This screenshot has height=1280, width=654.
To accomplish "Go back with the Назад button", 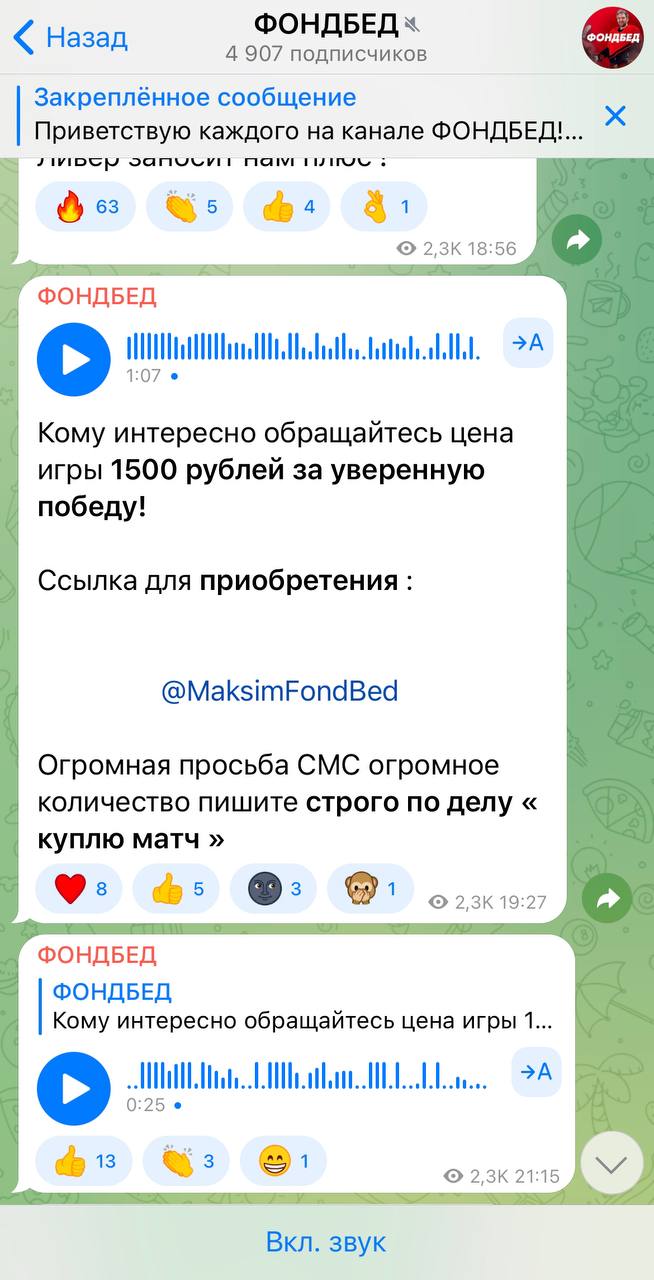I will [70, 38].
